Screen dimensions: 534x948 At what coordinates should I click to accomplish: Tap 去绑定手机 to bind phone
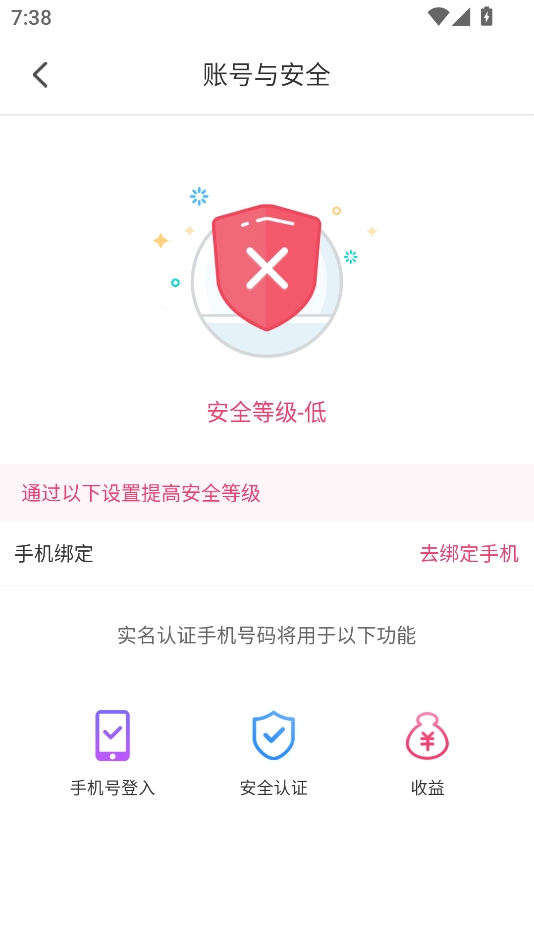469,554
